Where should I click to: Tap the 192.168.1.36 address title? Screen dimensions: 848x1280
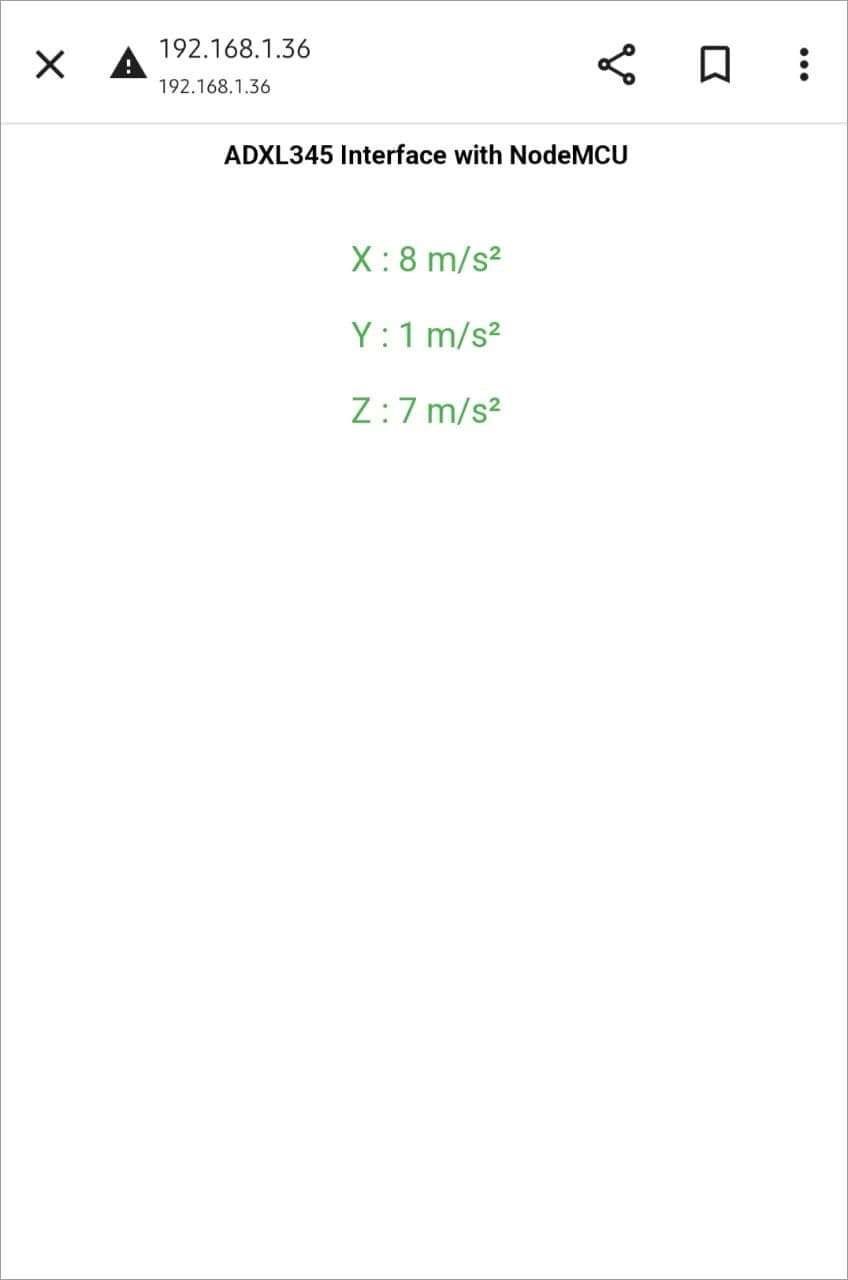(x=234, y=48)
